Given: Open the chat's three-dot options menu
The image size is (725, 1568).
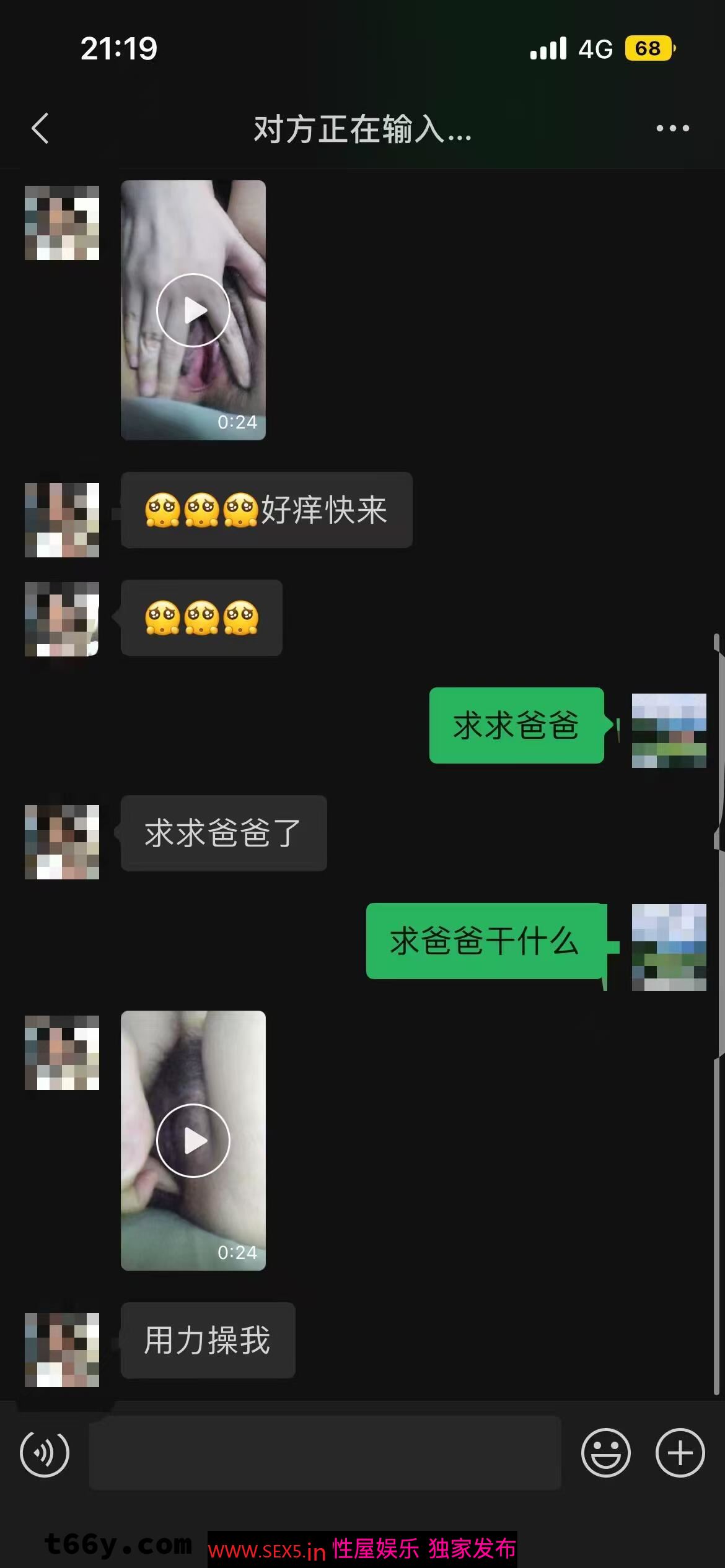Looking at the screenshot, I should pyautogui.click(x=672, y=129).
